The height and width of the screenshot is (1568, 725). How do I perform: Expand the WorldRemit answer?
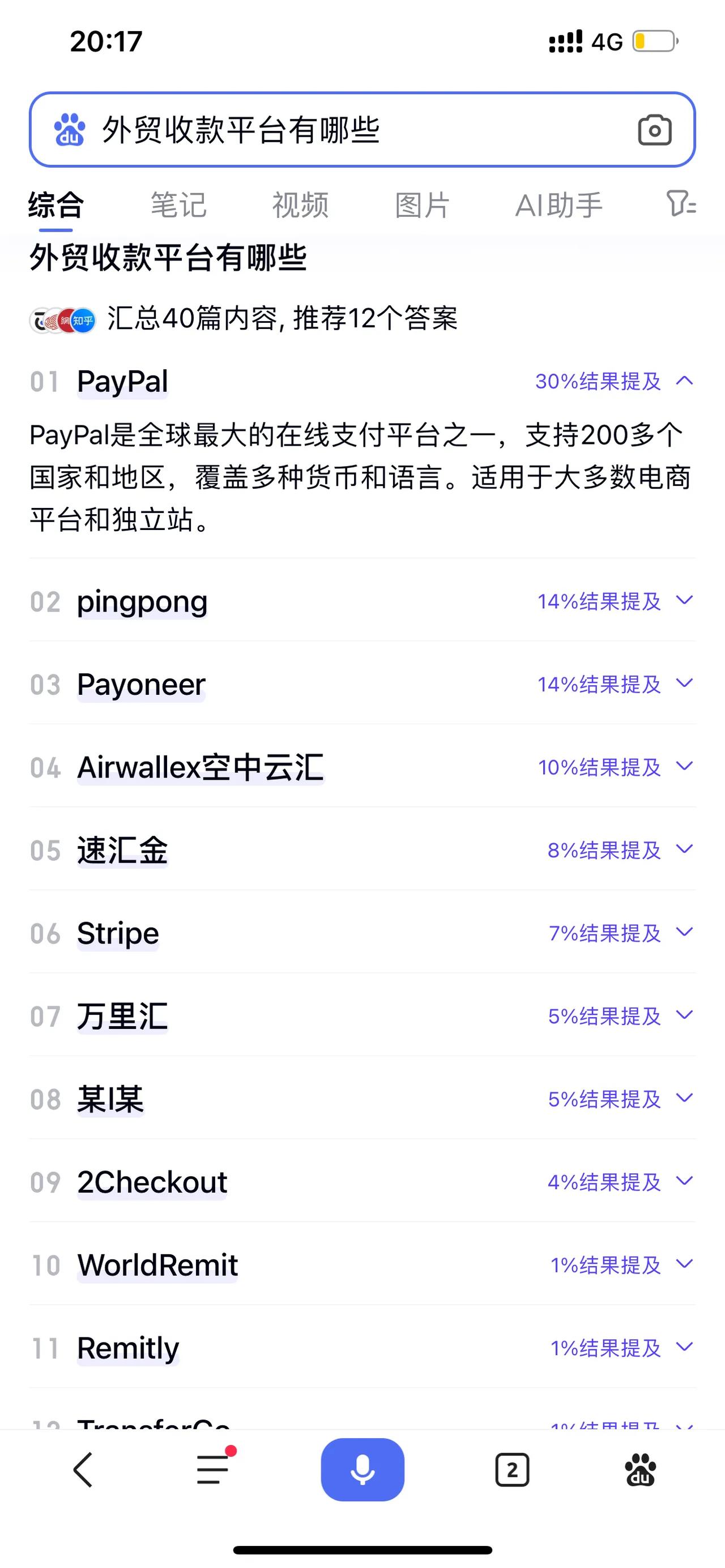[685, 1264]
